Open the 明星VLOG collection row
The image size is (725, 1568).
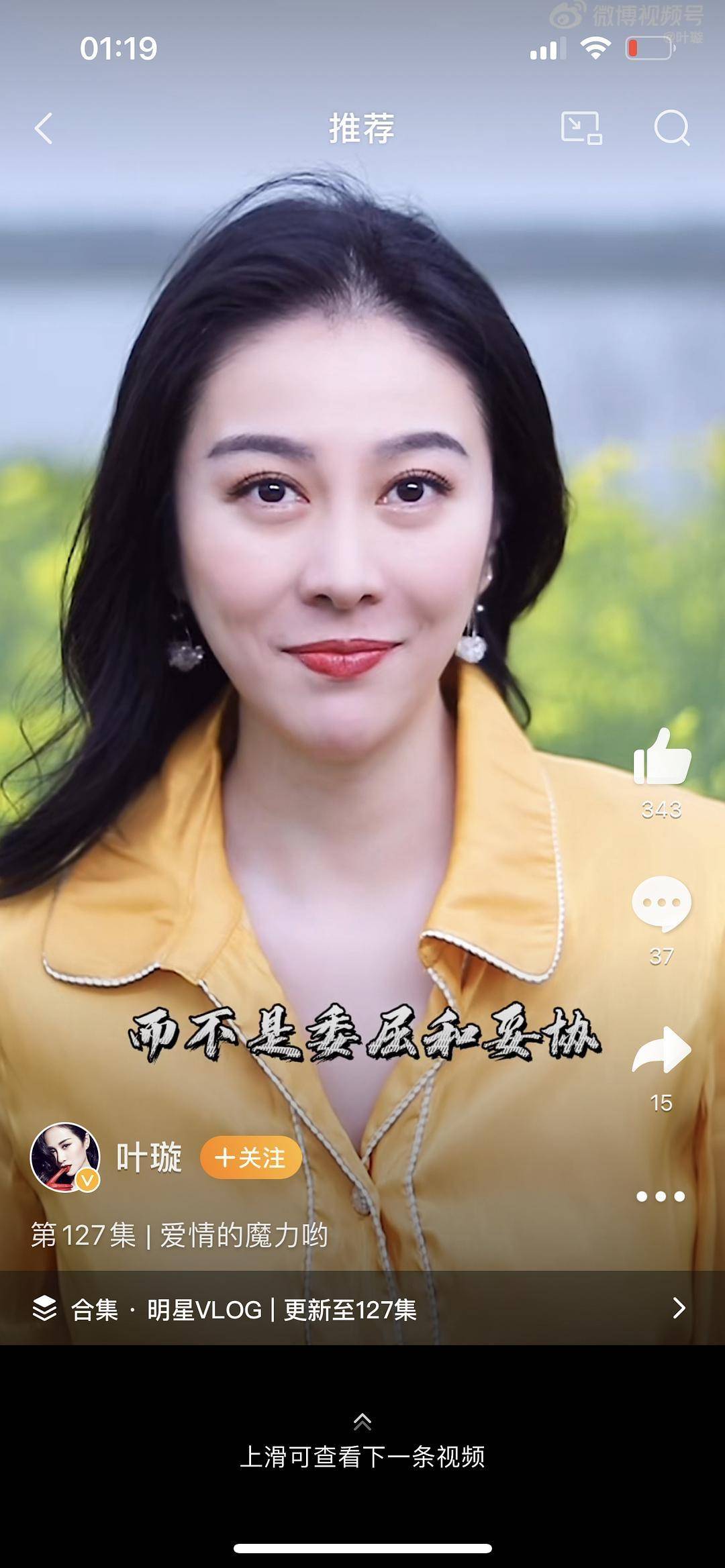(x=362, y=1309)
